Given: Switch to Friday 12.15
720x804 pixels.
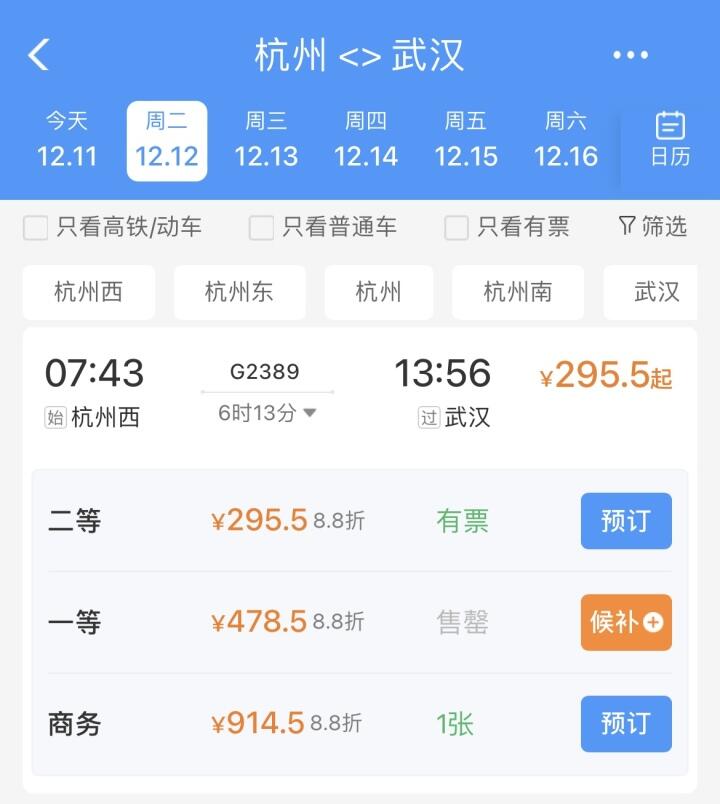Looking at the screenshot, I should tap(466, 140).
